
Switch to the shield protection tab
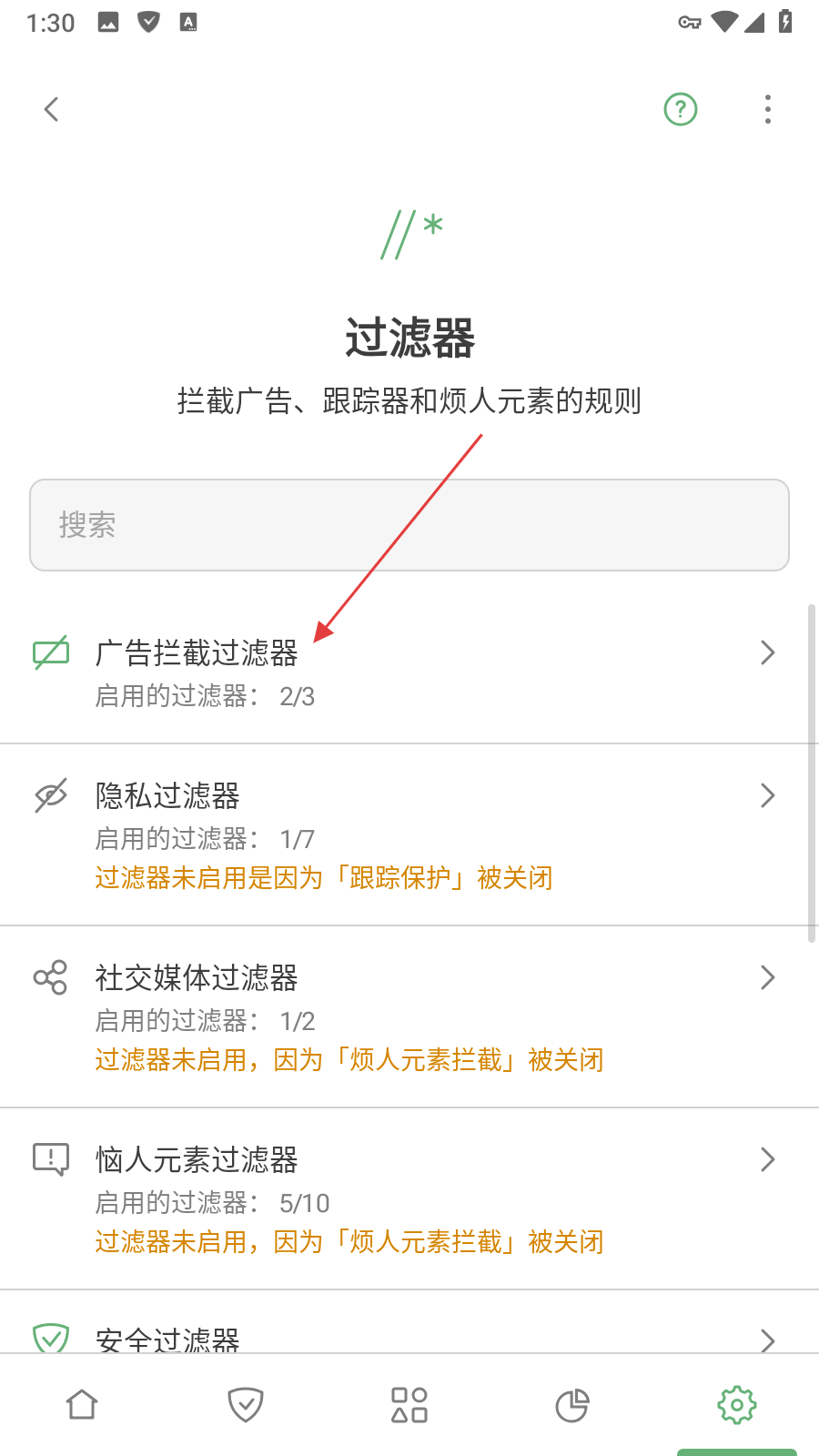(x=246, y=1404)
